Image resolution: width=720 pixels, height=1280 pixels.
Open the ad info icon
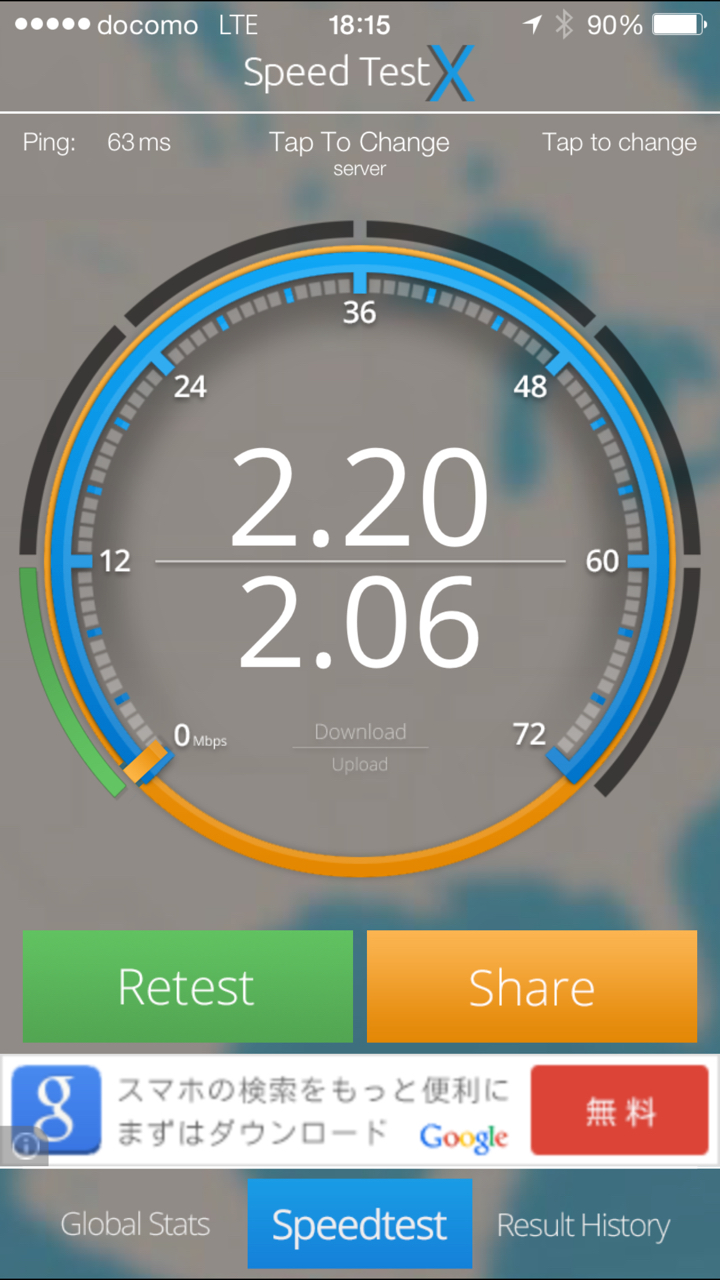pyautogui.click(x=25, y=1146)
